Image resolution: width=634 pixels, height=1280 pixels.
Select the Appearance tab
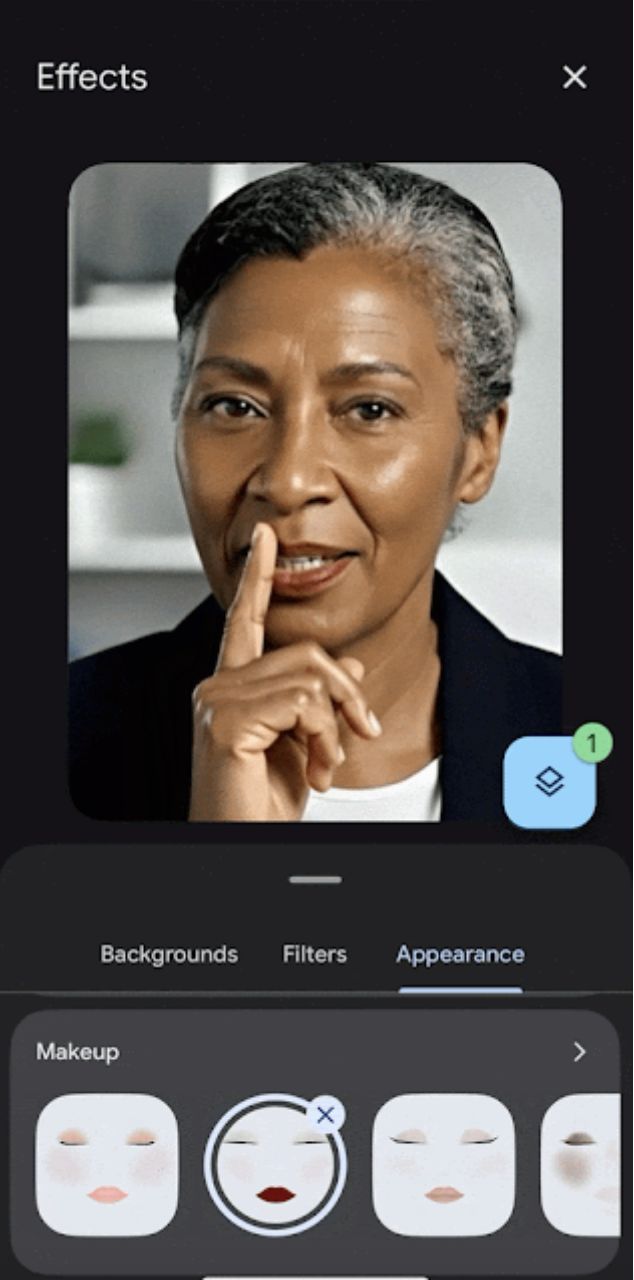460,954
